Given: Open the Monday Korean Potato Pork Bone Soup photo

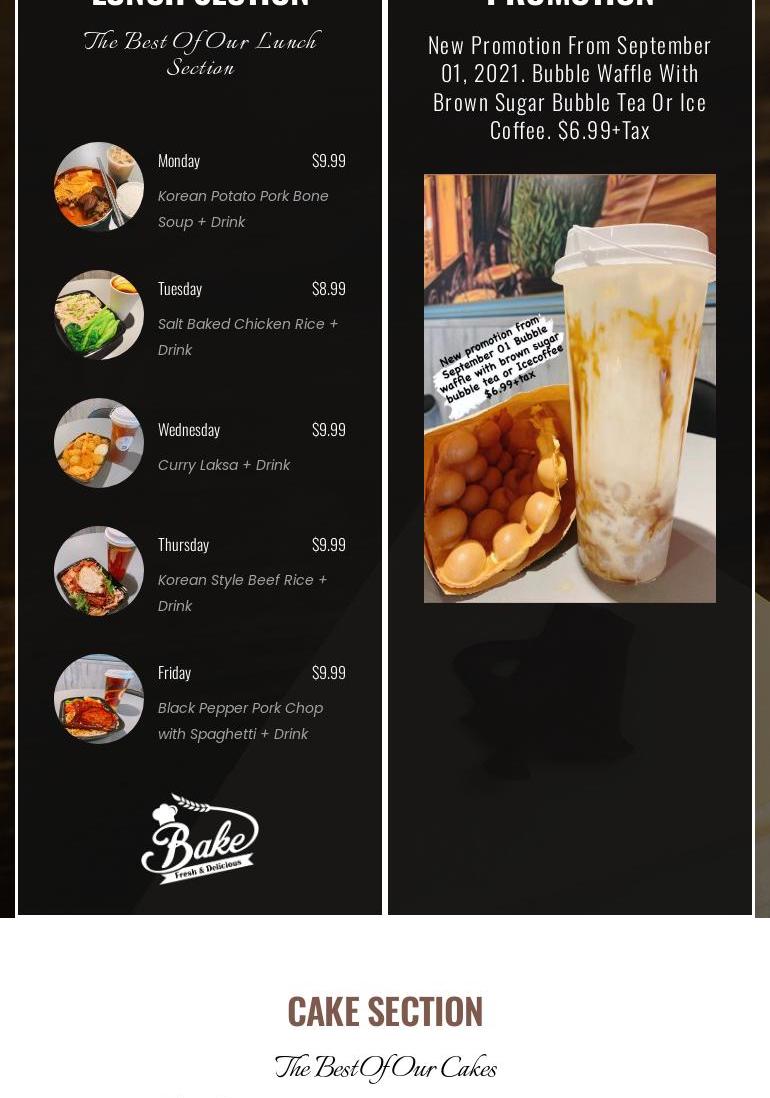Looking at the screenshot, I should click(99, 187).
